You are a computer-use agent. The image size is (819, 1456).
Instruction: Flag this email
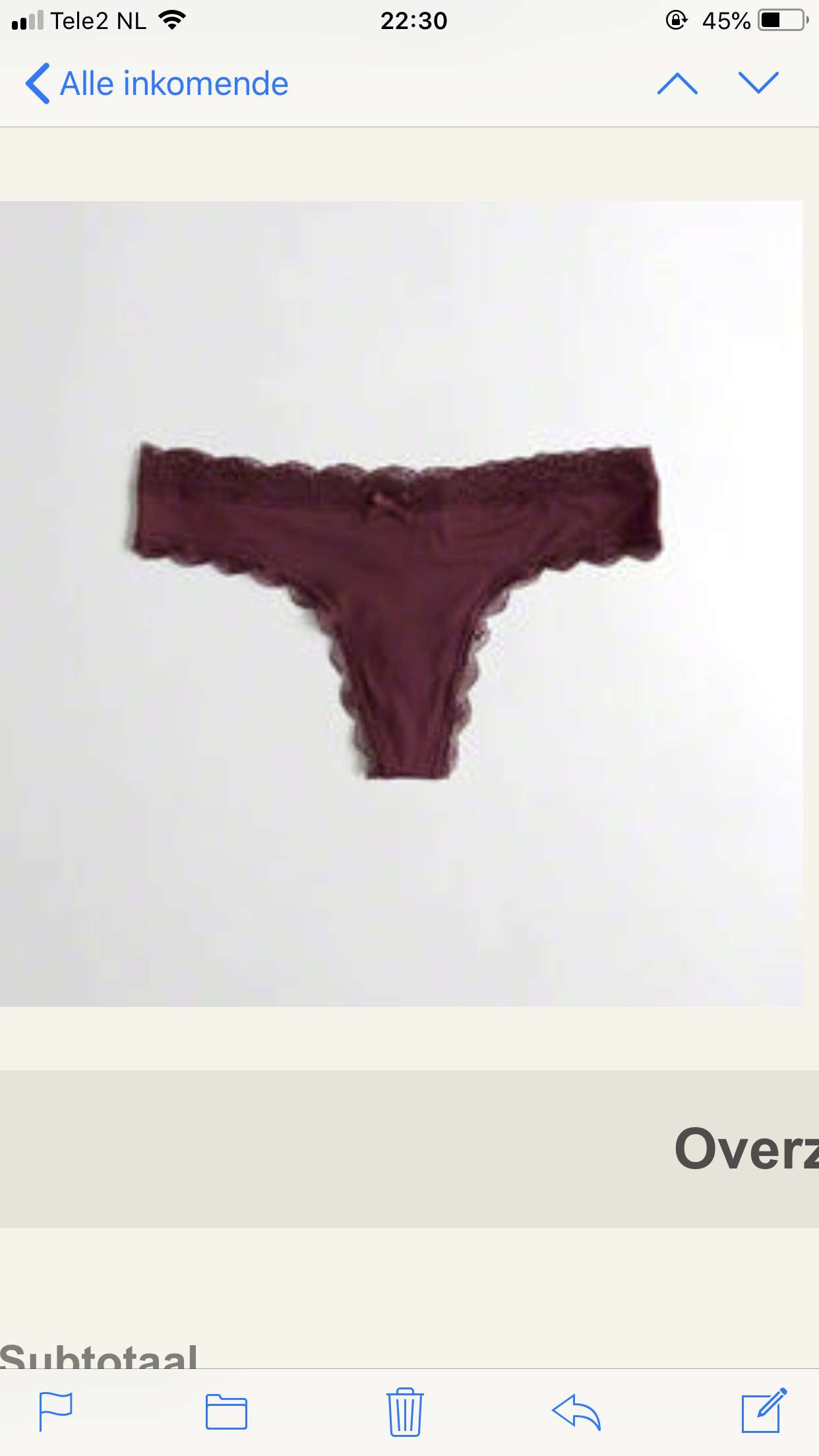(x=55, y=1412)
